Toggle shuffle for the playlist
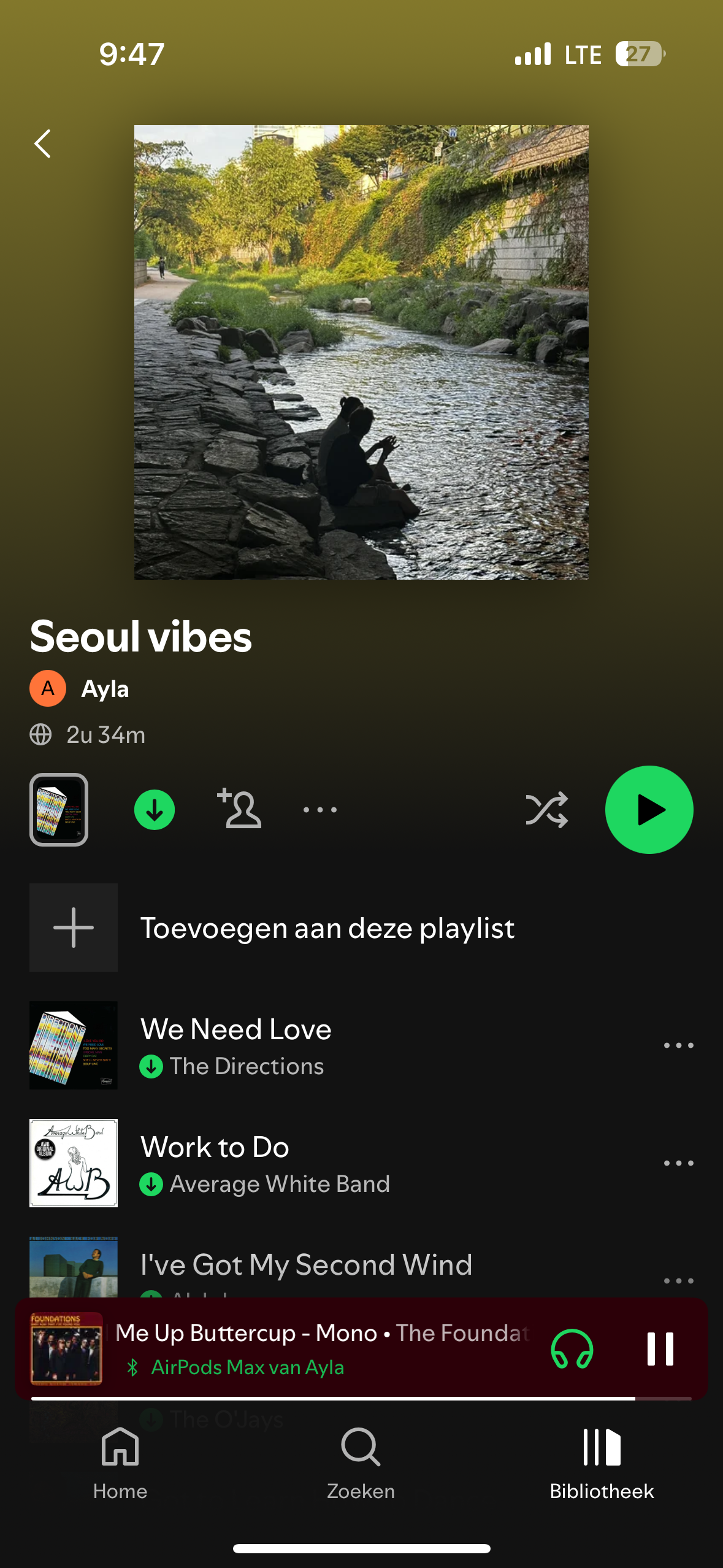The height and width of the screenshot is (1568, 723). [546, 810]
